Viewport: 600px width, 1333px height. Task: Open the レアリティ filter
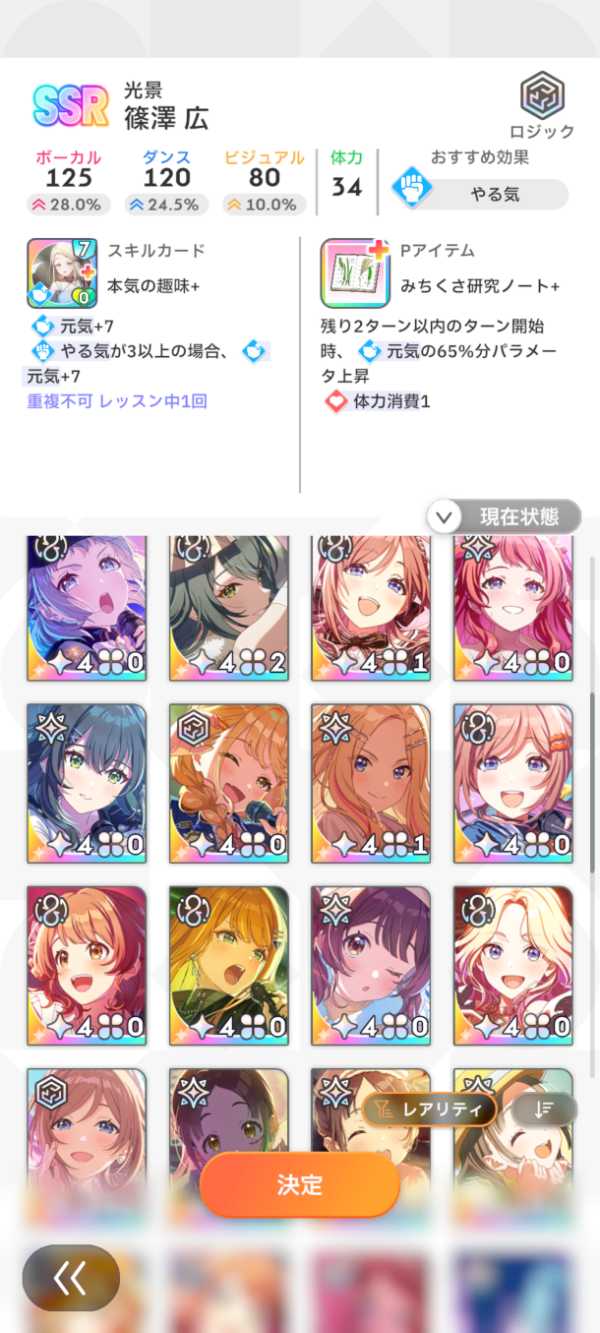pos(429,1108)
